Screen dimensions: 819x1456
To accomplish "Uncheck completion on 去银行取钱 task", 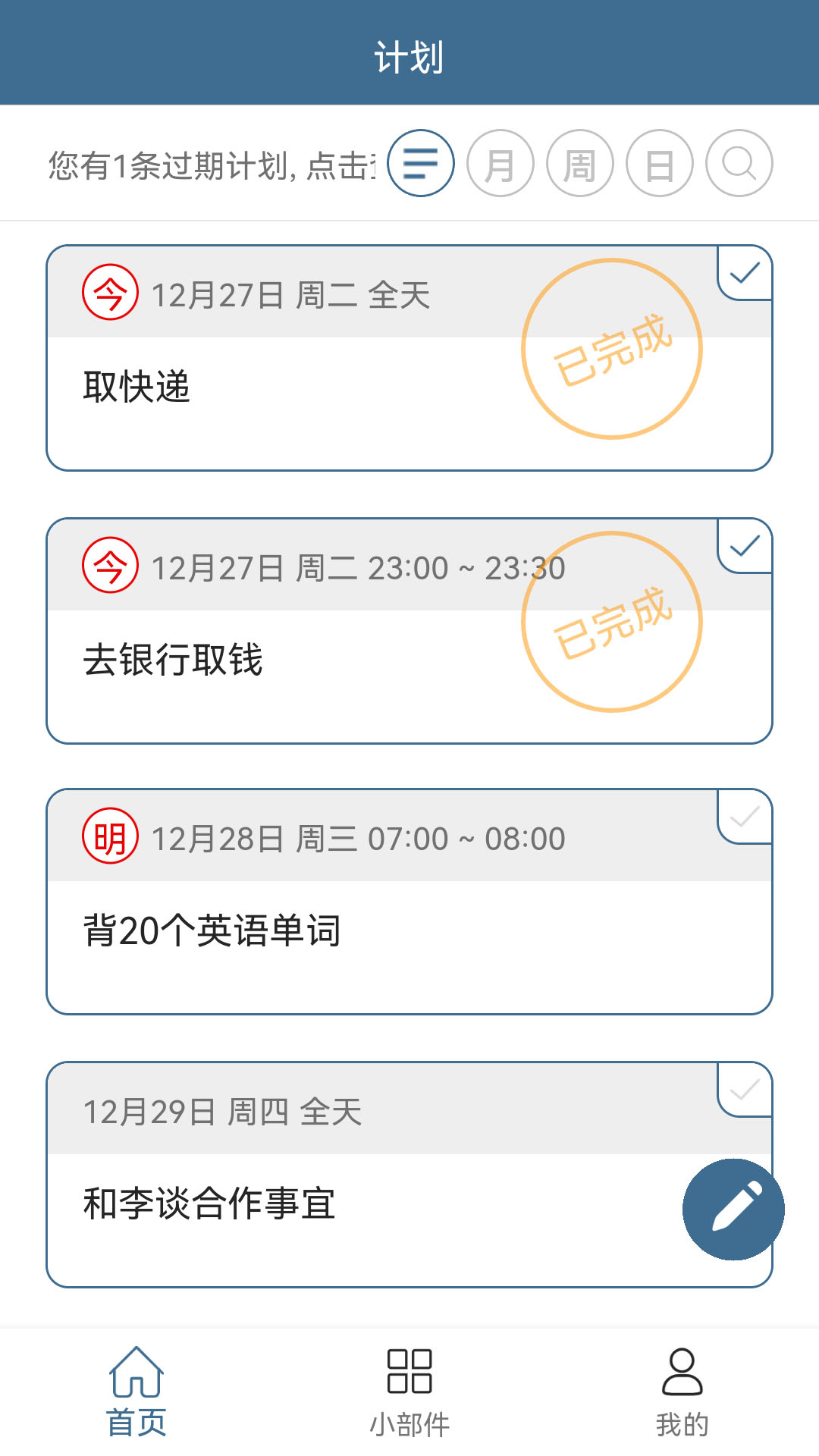I will 745,543.
